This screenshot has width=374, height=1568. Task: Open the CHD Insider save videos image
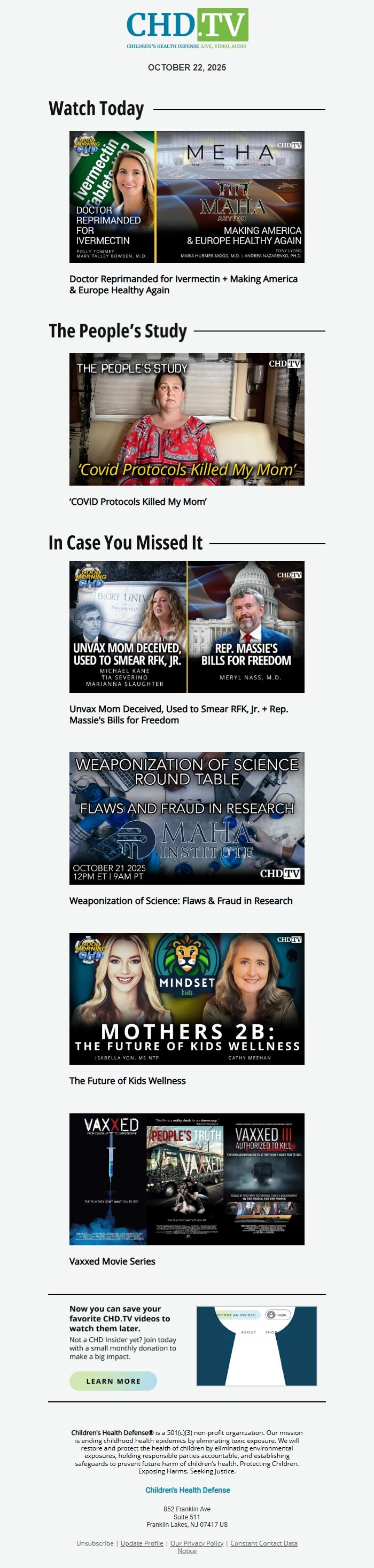[256, 1345]
